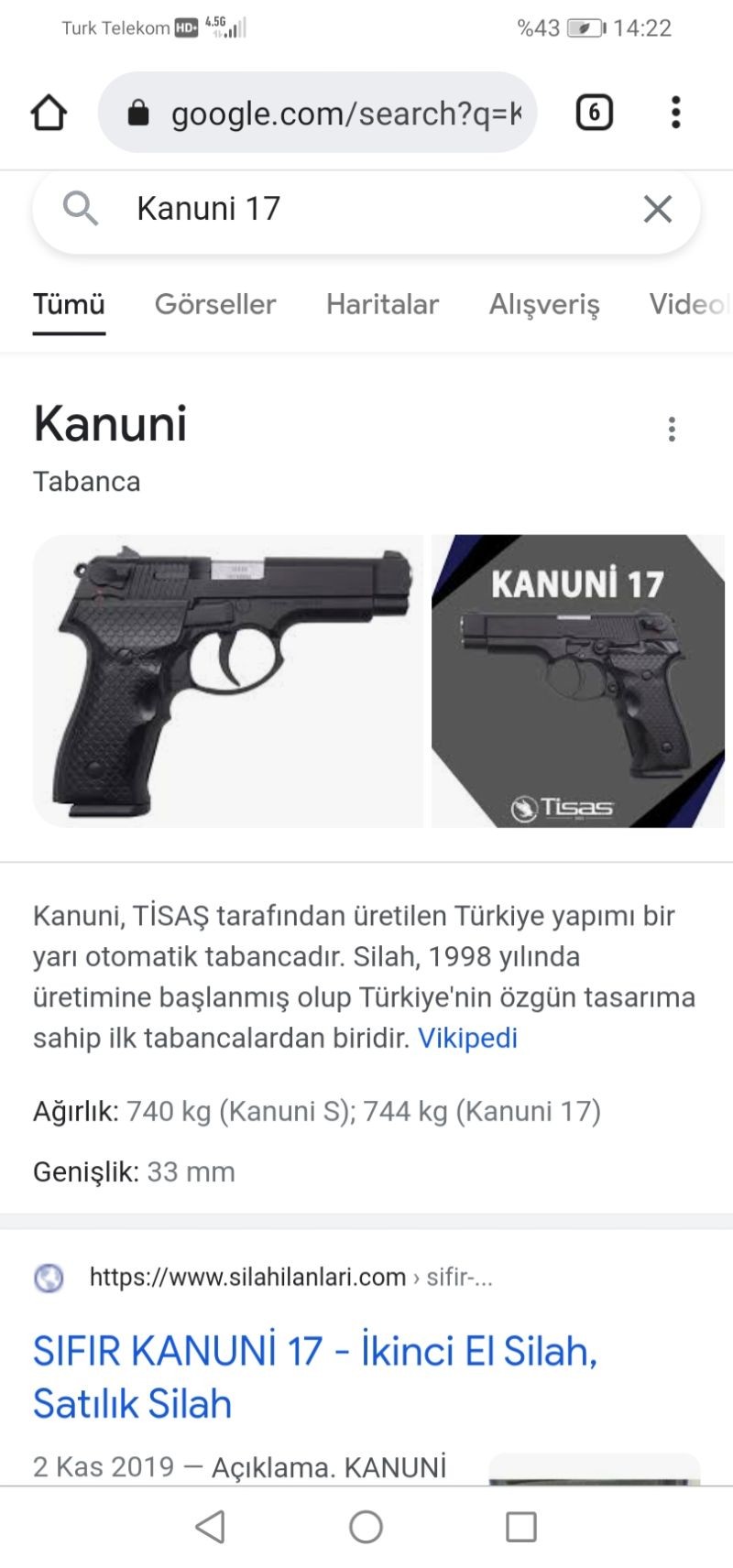Image resolution: width=733 pixels, height=1568 pixels.
Task: Switch to the Alışveriş tab
Action: point(544,304)
